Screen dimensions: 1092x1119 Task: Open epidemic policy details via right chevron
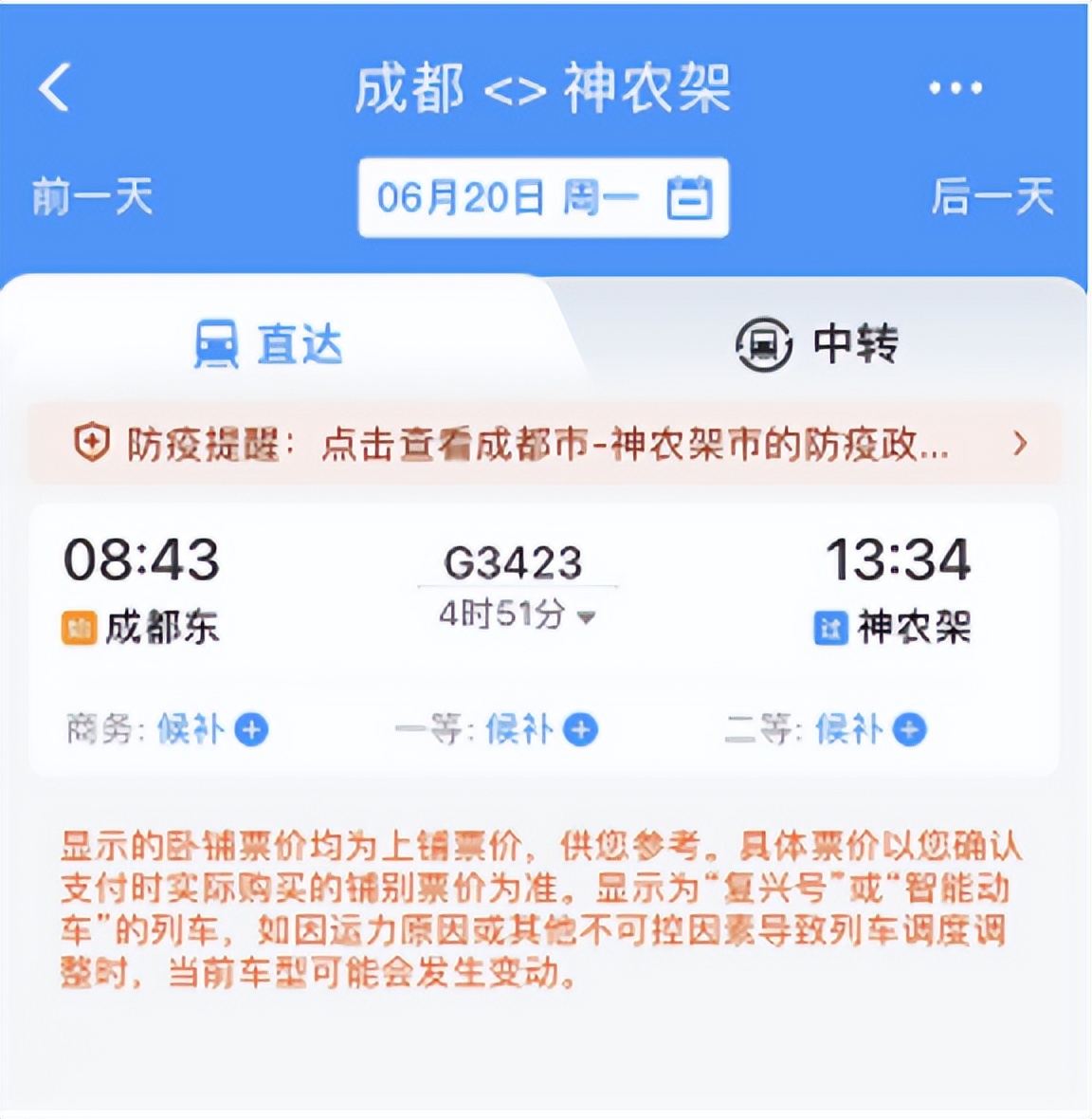tap(1019, 444)
